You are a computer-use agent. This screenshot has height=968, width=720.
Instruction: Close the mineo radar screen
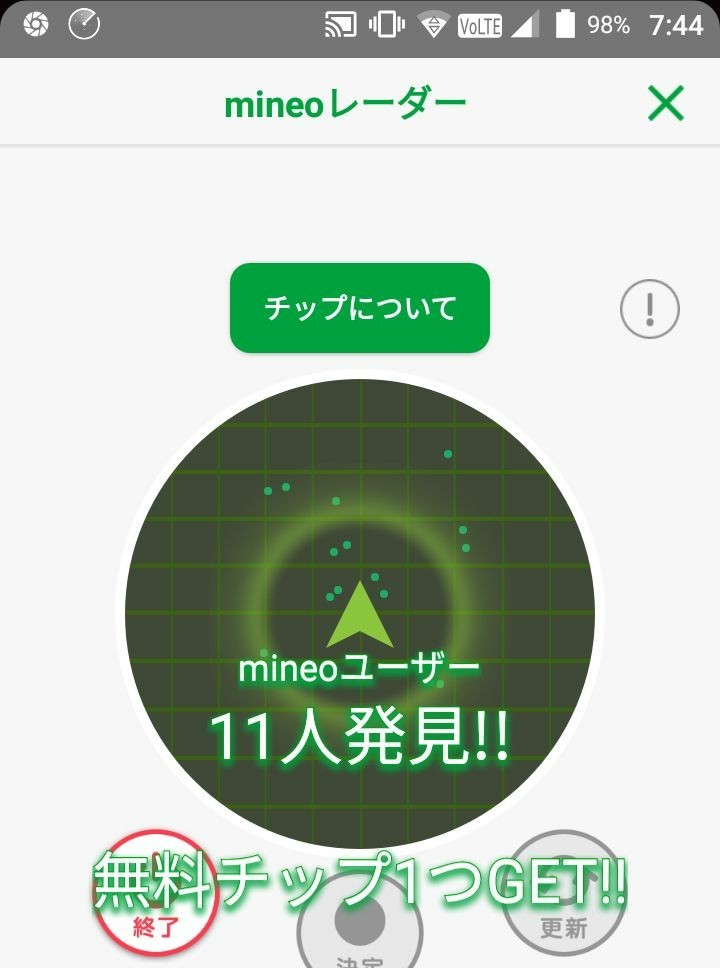tap(665, 103)
